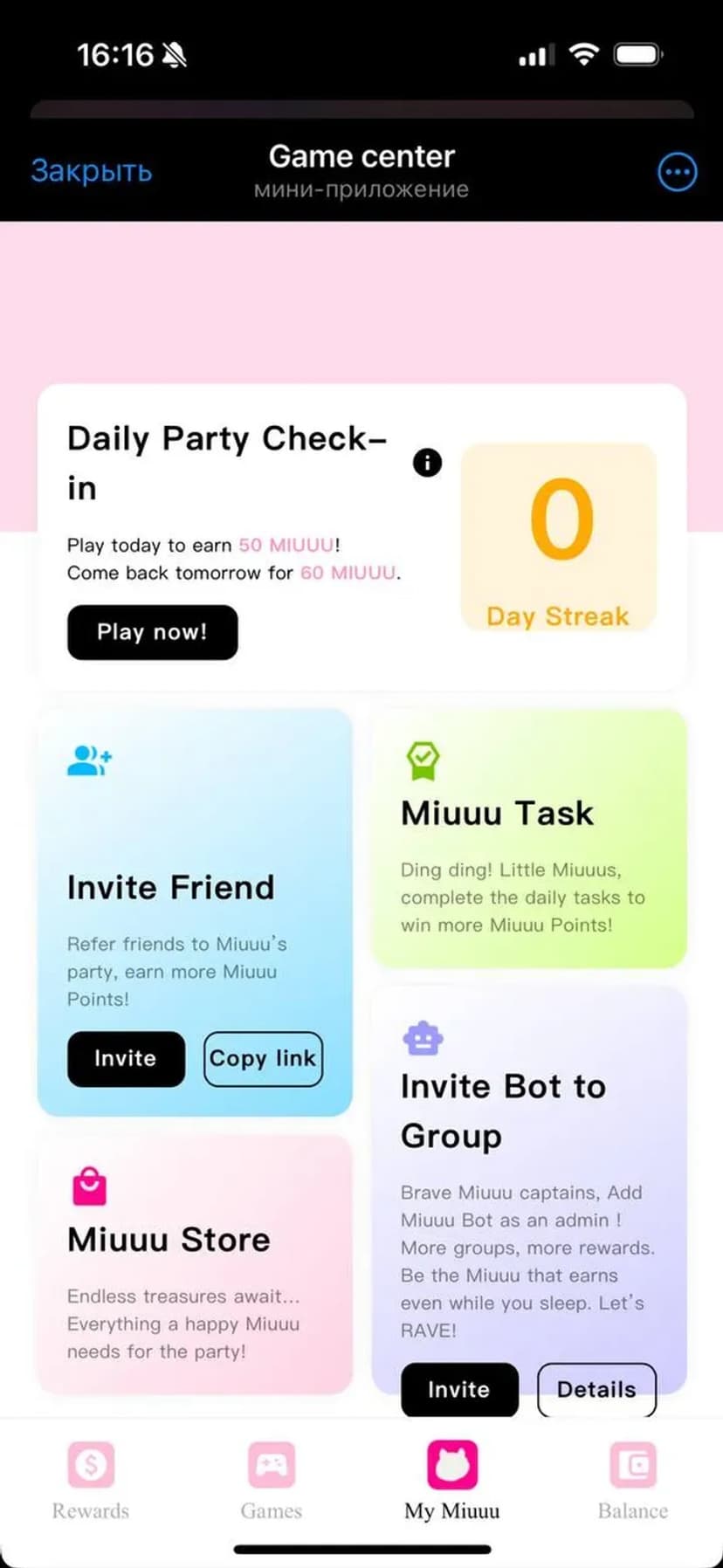Tap Invite in the Invite Friend card
Image resolution: width=723 pixels, height=1568 pixels.
(126, 1058)
